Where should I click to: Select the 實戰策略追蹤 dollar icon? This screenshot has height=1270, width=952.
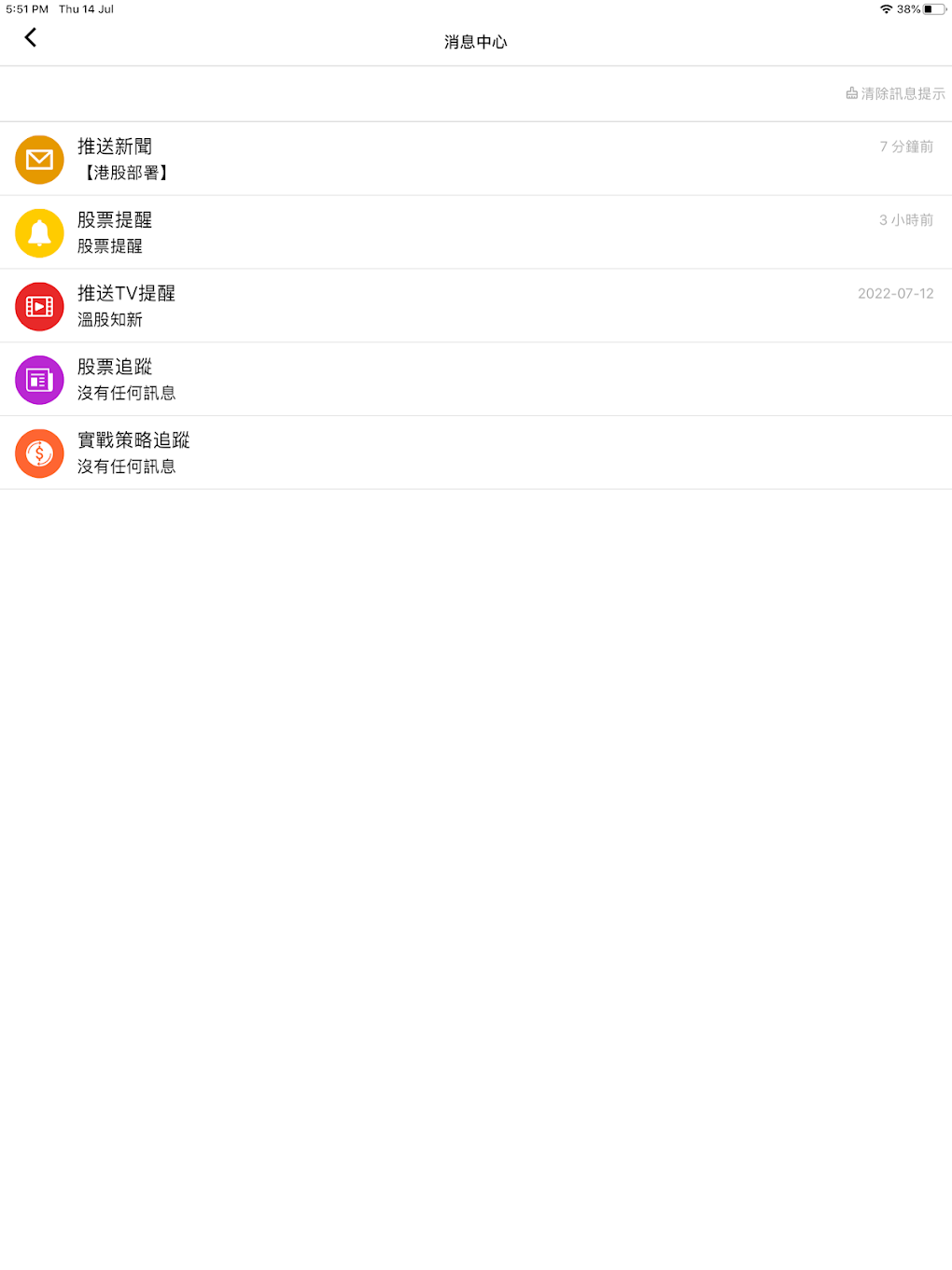[x=39, y=453]
